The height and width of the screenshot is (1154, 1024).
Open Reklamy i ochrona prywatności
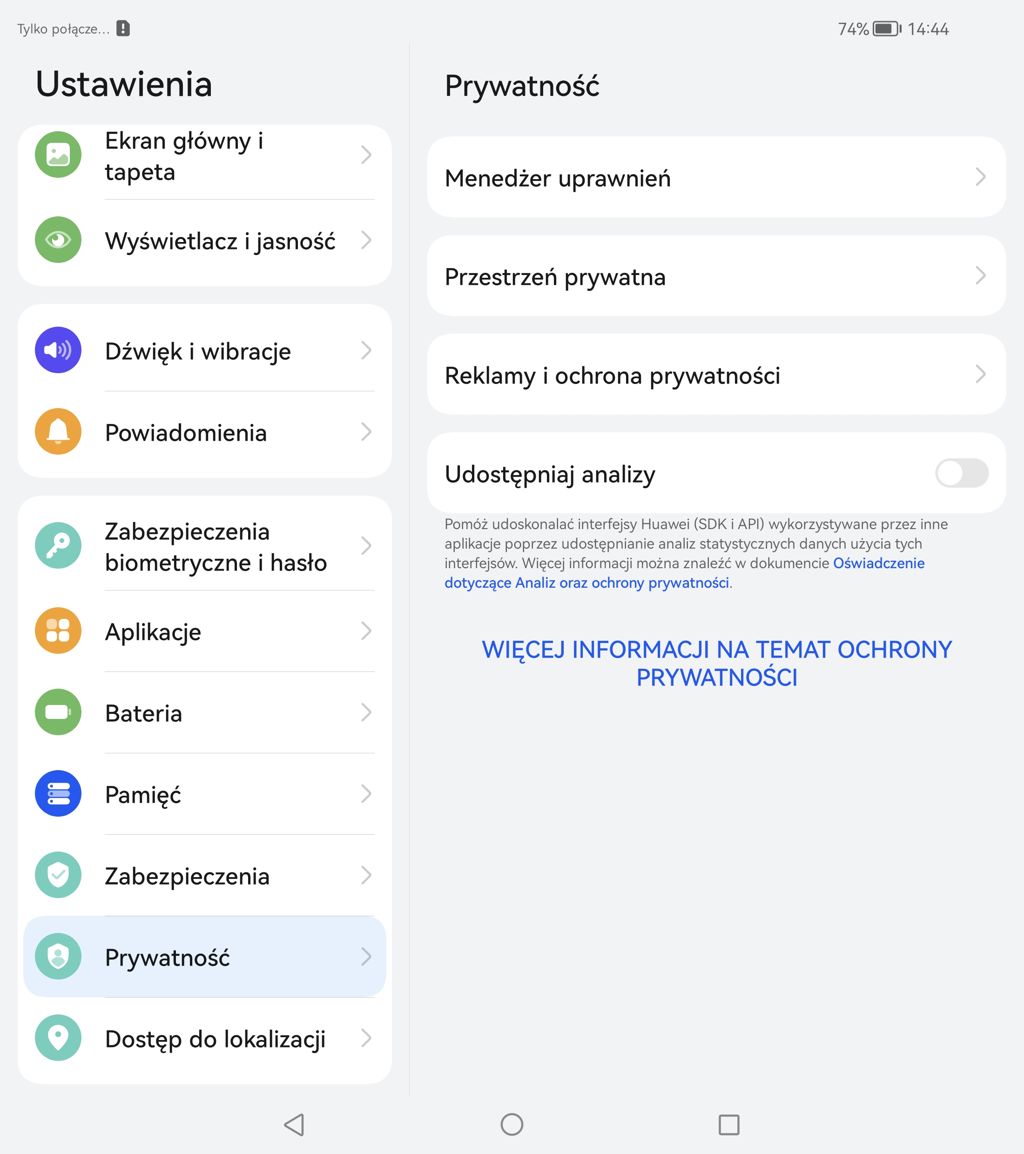click(x=715, y=375)
